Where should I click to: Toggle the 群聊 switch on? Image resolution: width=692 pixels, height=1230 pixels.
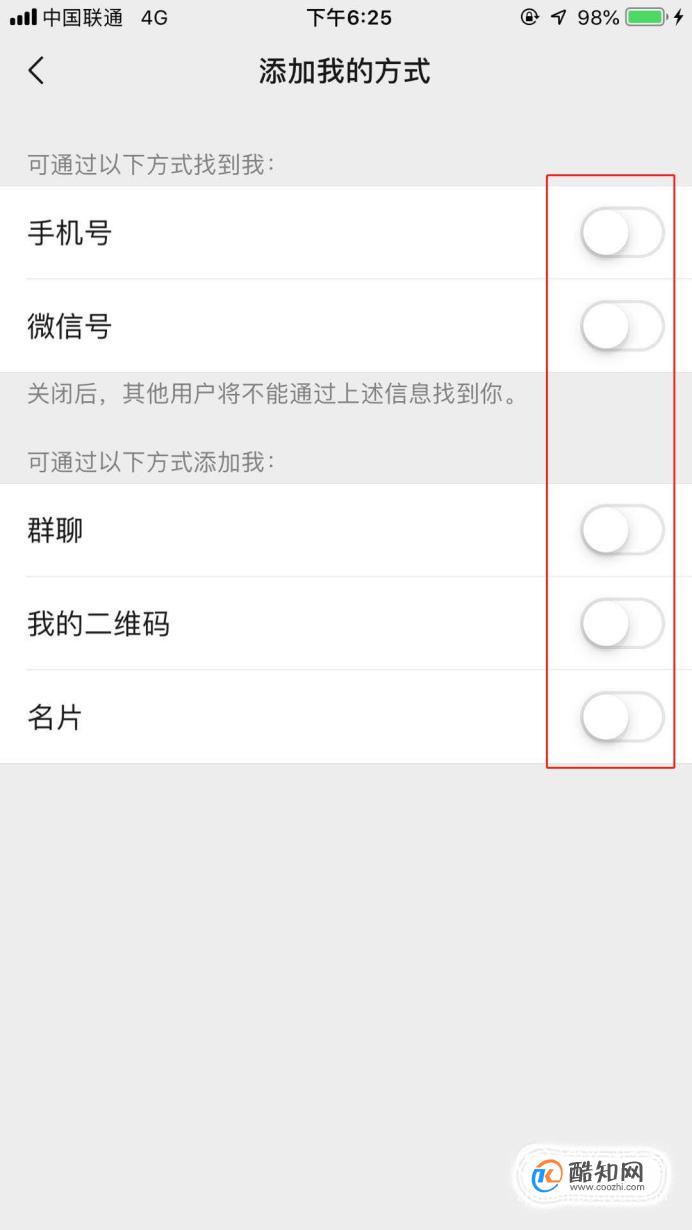point(622,530)
